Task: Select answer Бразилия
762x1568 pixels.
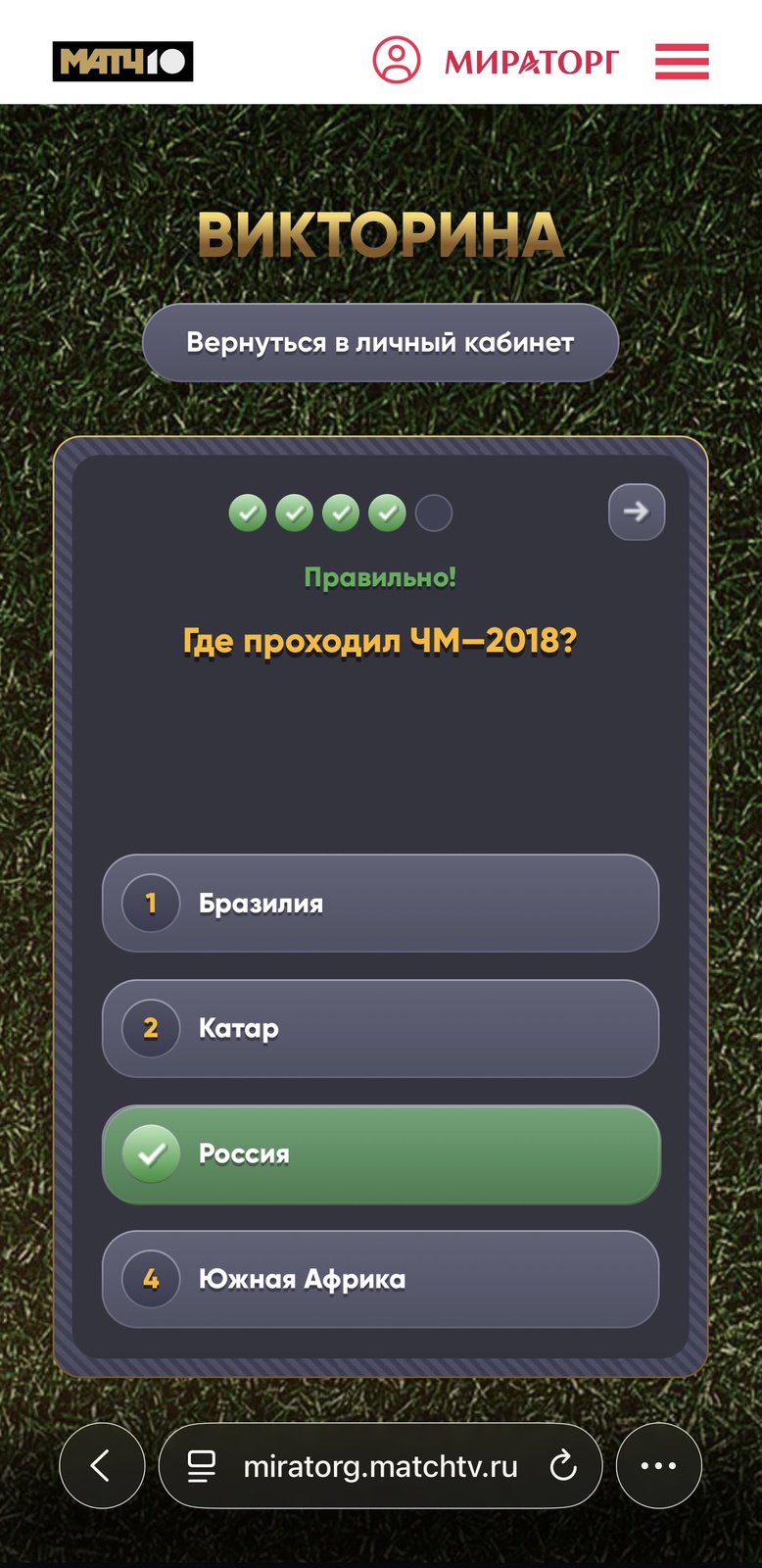Action: click(x=380, y=903)
